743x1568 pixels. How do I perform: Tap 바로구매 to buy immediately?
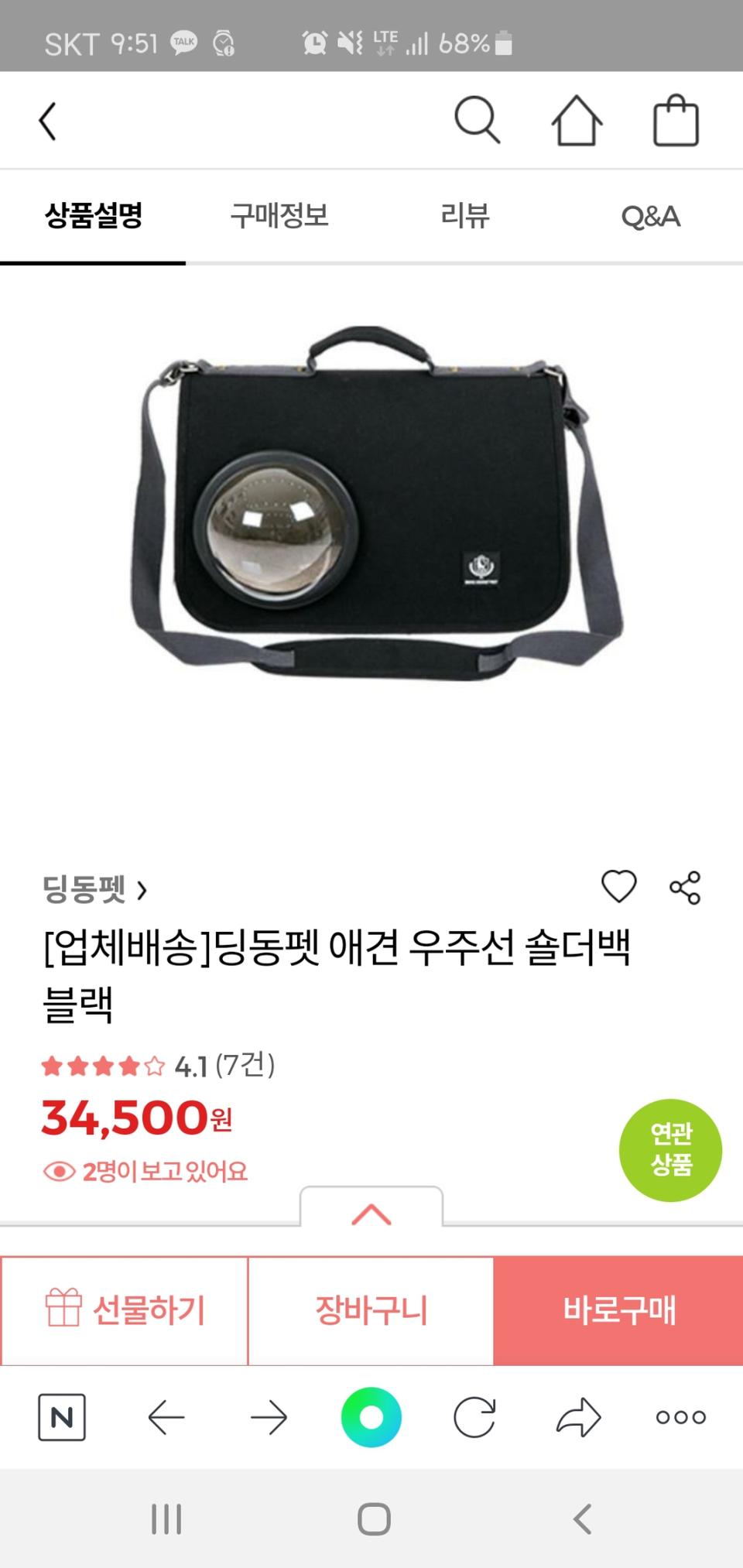coord(618,1310)
